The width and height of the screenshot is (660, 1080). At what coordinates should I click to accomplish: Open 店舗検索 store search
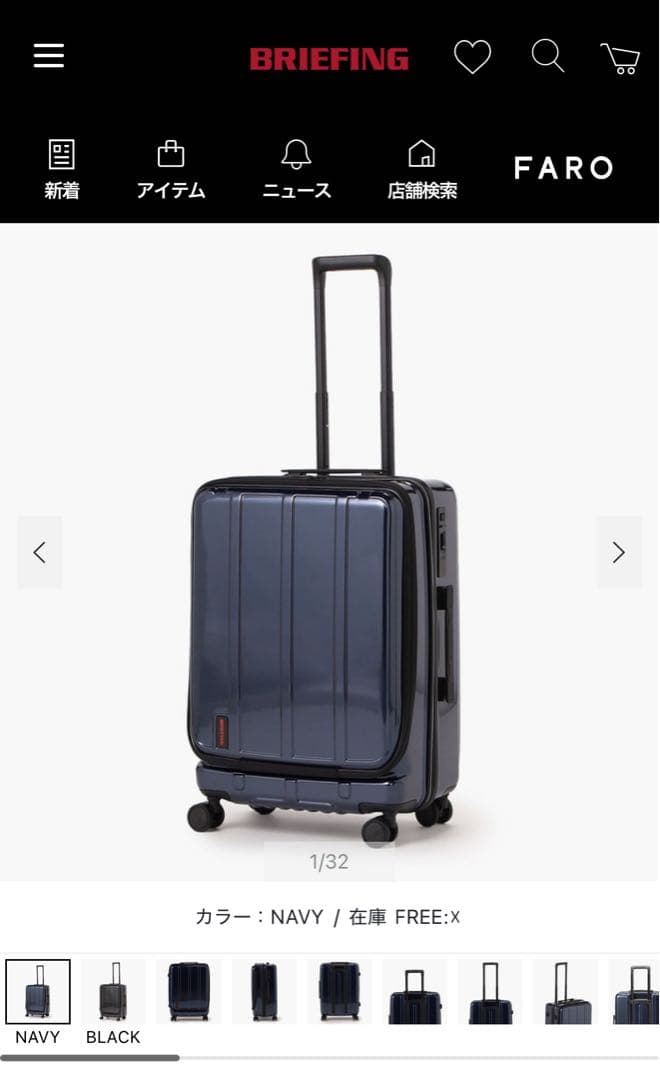(x=422, y=170)
